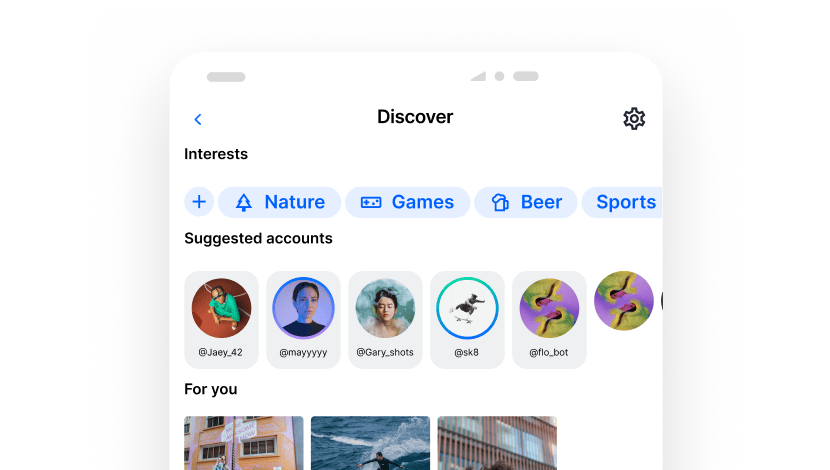830x470 pixels.
Task: Pick the Sports interest chip
Action: click(625, 202)
